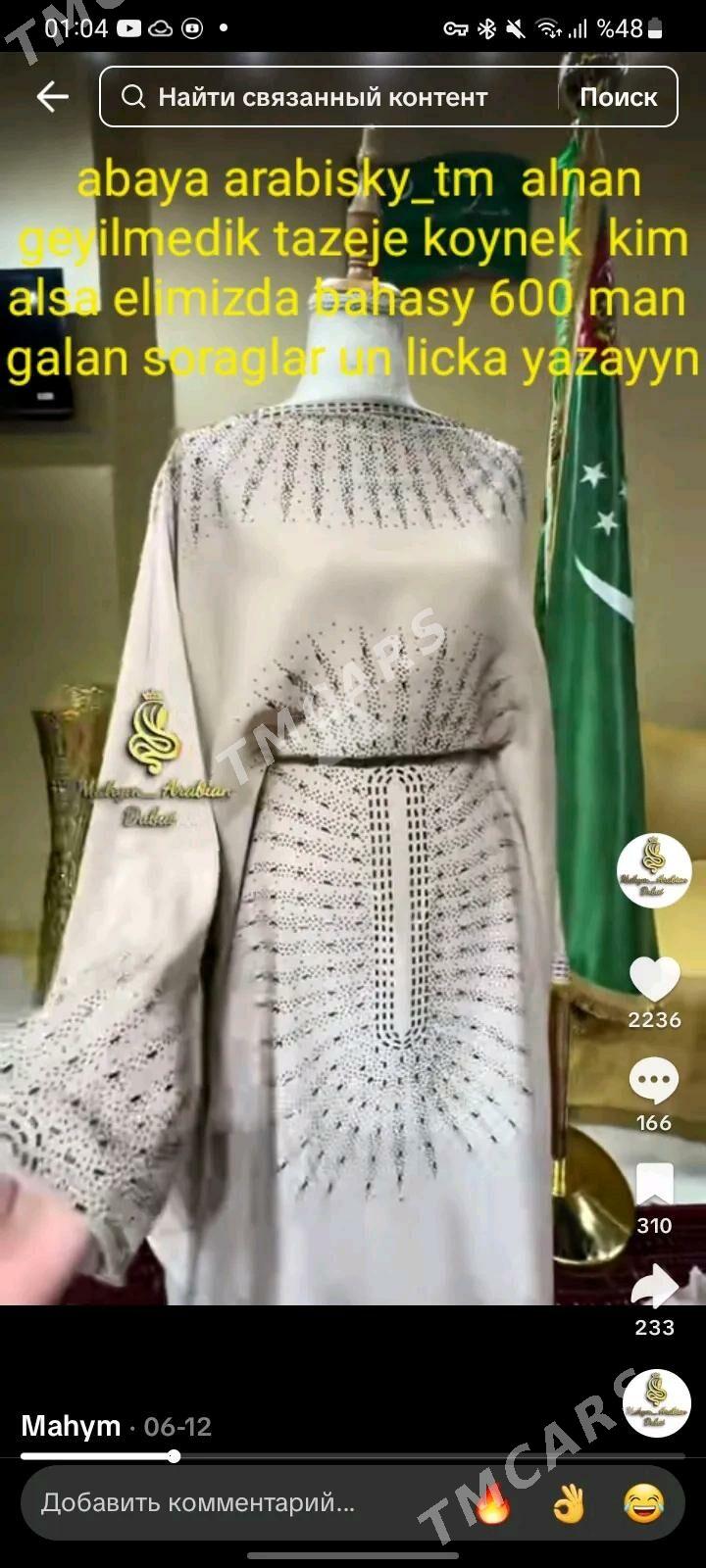Insert the fire emoji reaction
Viewport: 706px width, 1568px height.
[493, 1503]
